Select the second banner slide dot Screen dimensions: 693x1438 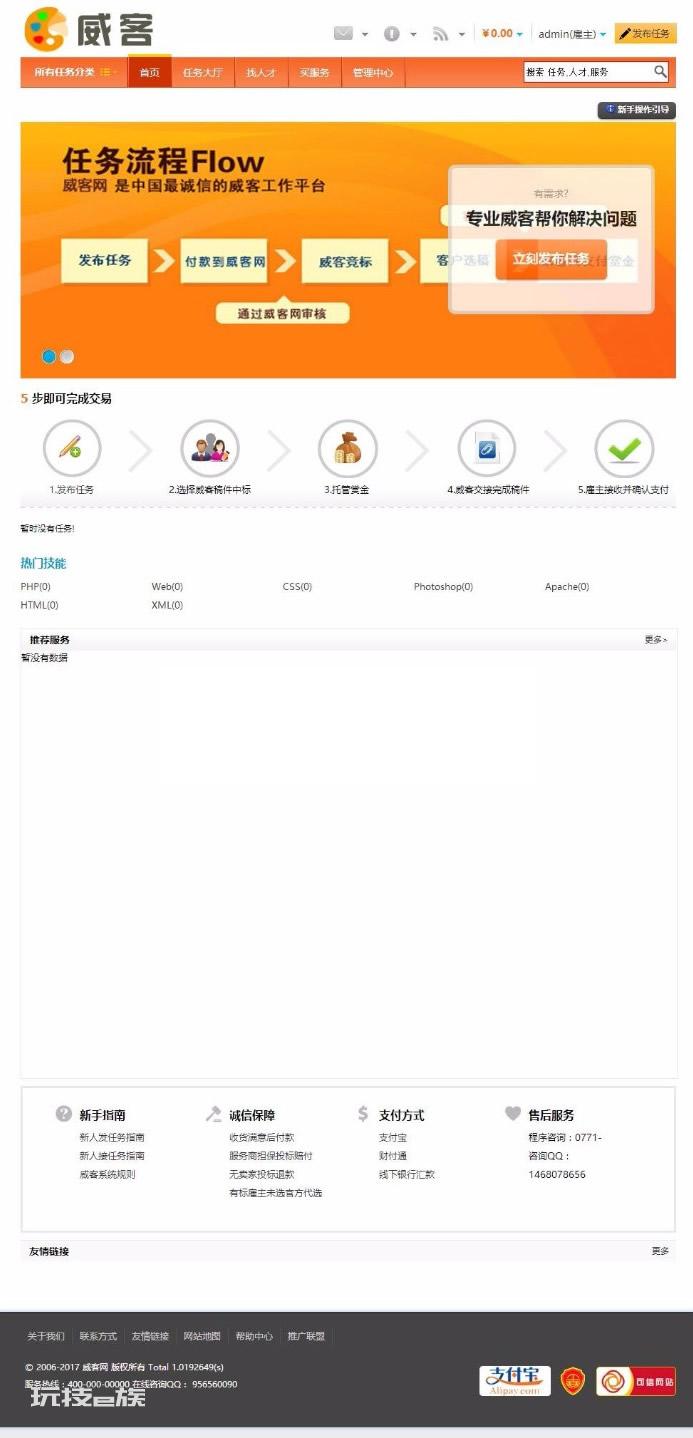click(67, 356)
